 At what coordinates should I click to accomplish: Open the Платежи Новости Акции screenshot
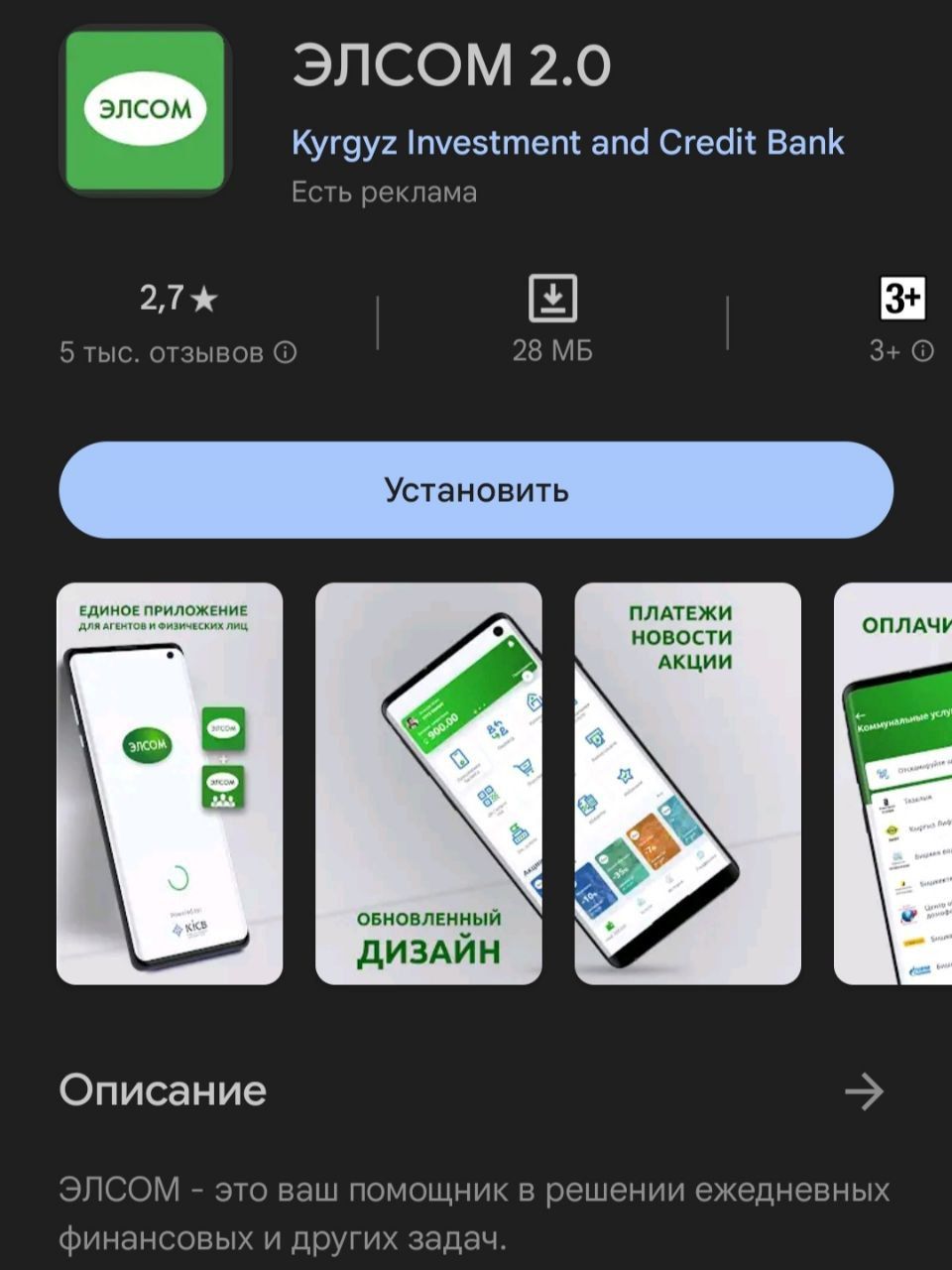click(687, 784)
